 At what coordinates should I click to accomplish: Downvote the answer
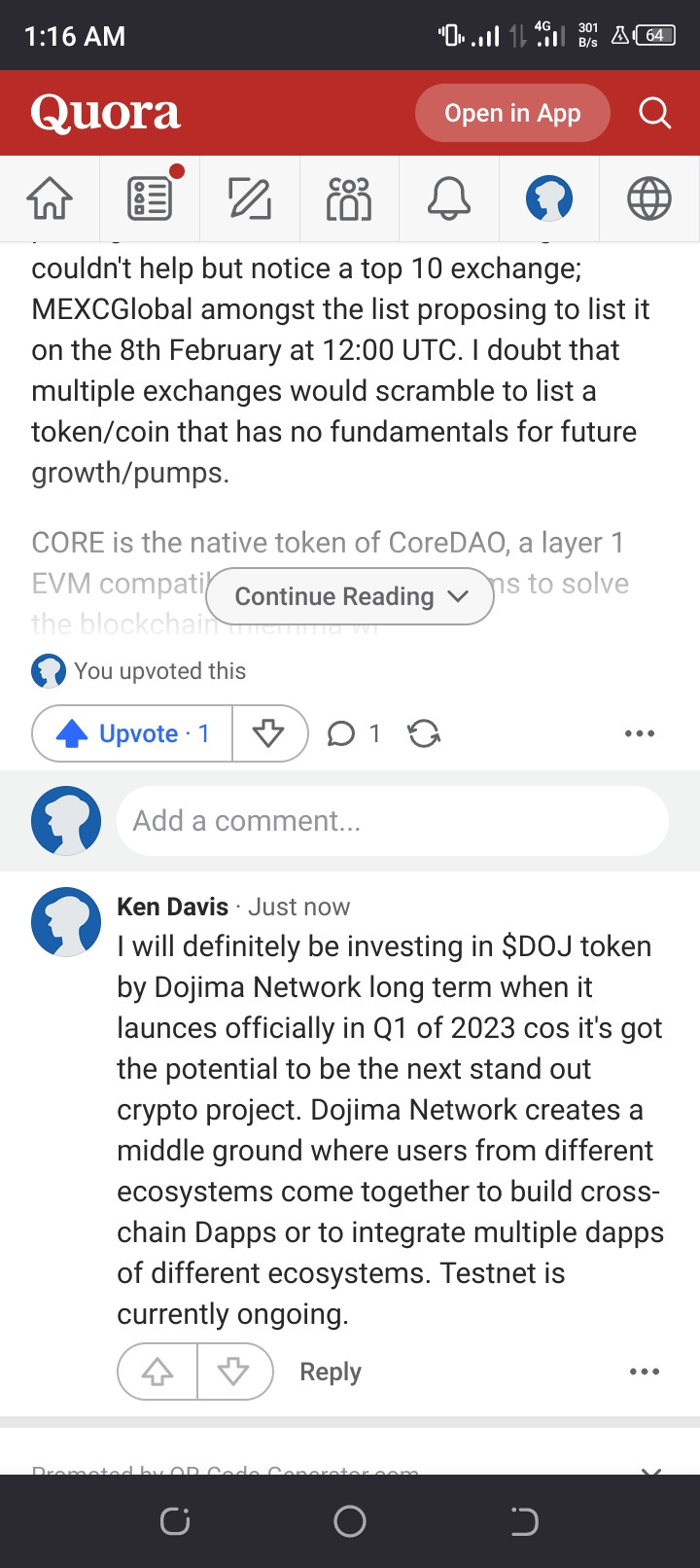(x=268, y=733)
